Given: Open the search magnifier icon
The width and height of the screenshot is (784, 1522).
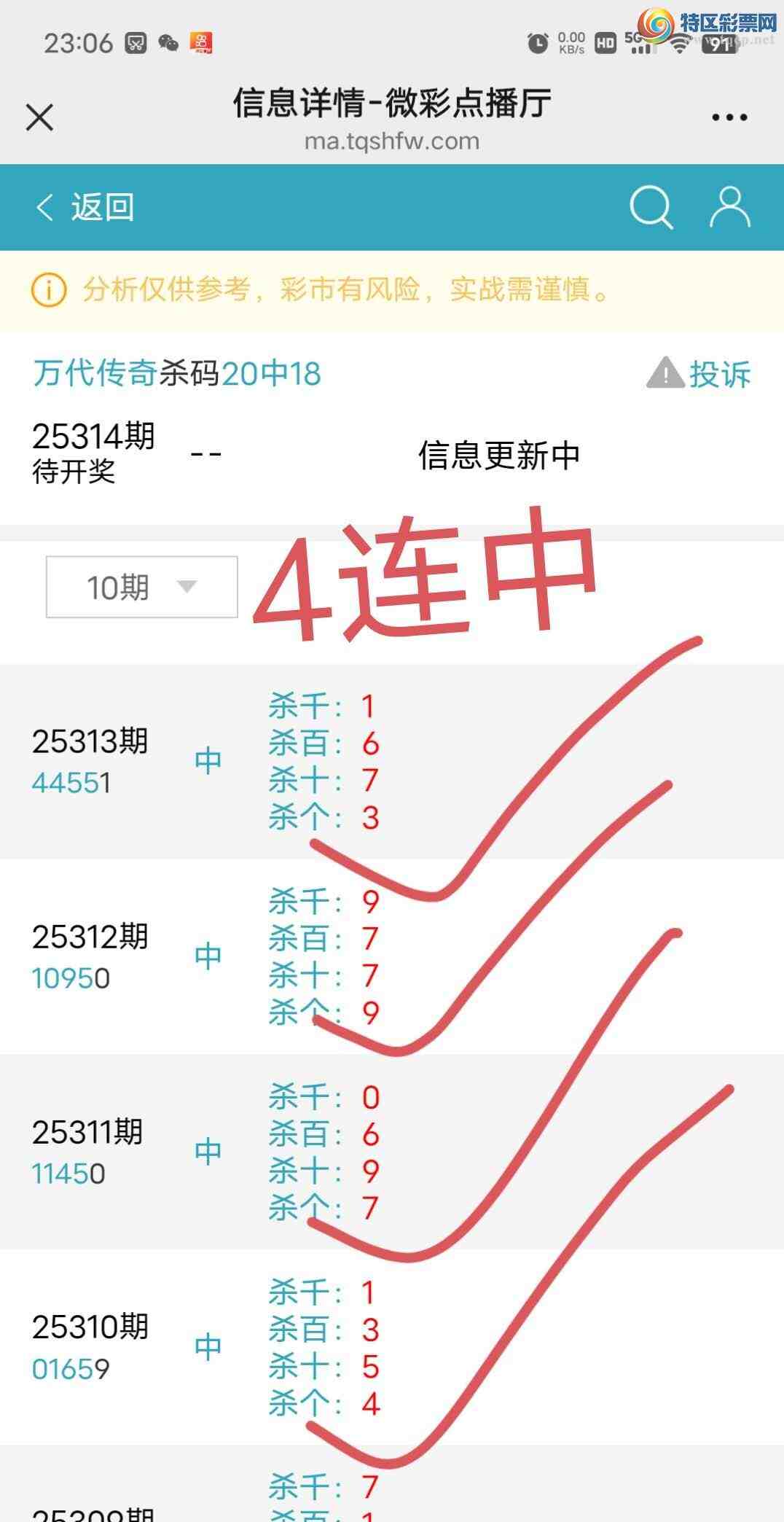Looking at the screenshot, I should coord(651,208).
